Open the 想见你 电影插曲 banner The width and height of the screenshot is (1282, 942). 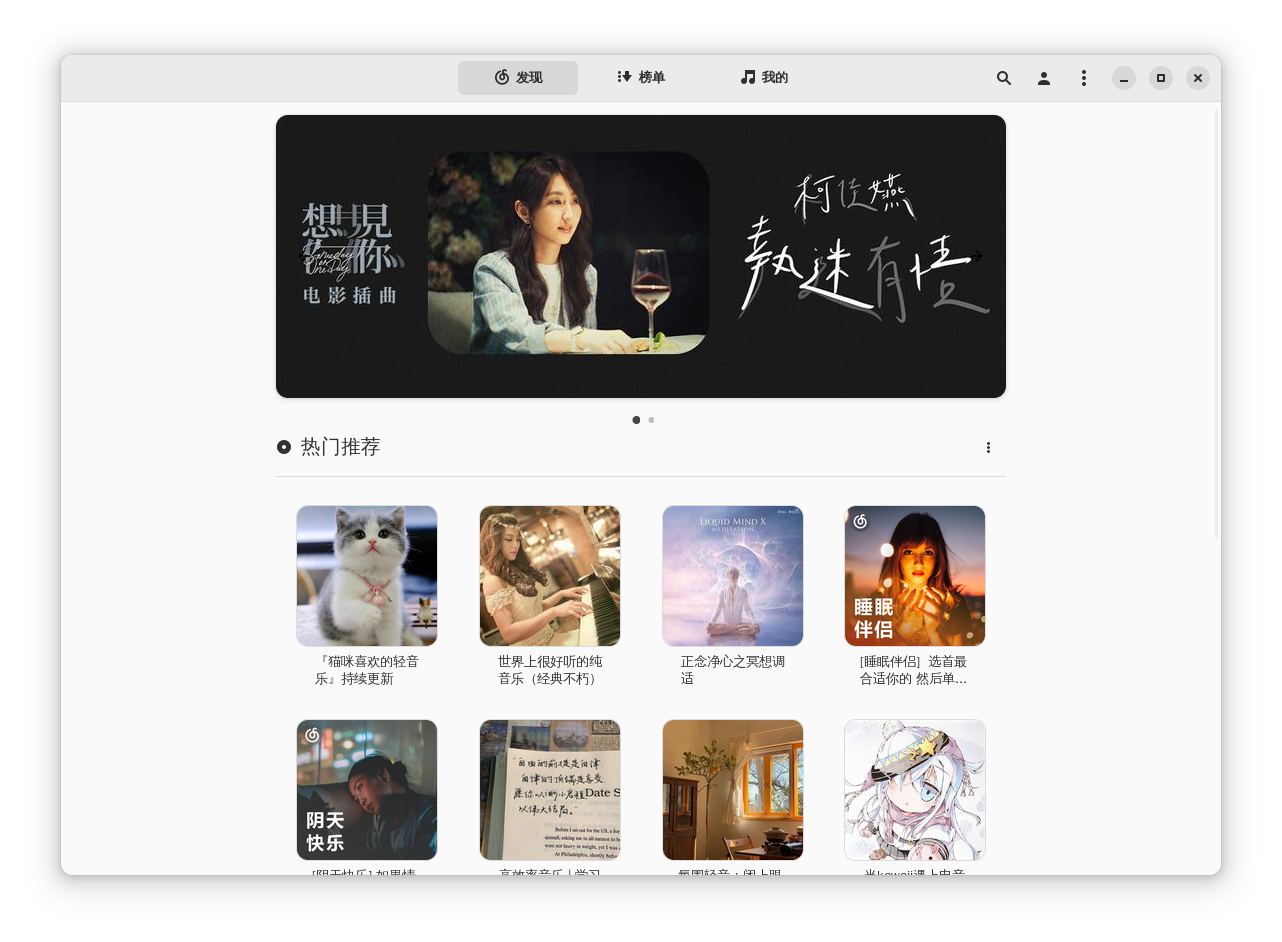click(x=640, y=256)
